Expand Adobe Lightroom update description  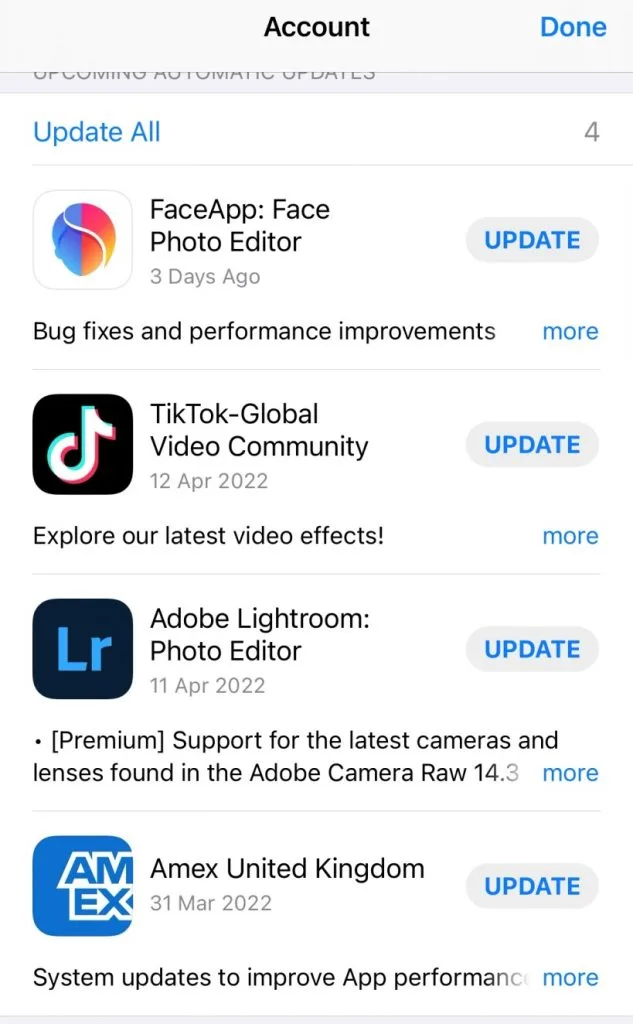pyautogui.click(x=570, y=773)
